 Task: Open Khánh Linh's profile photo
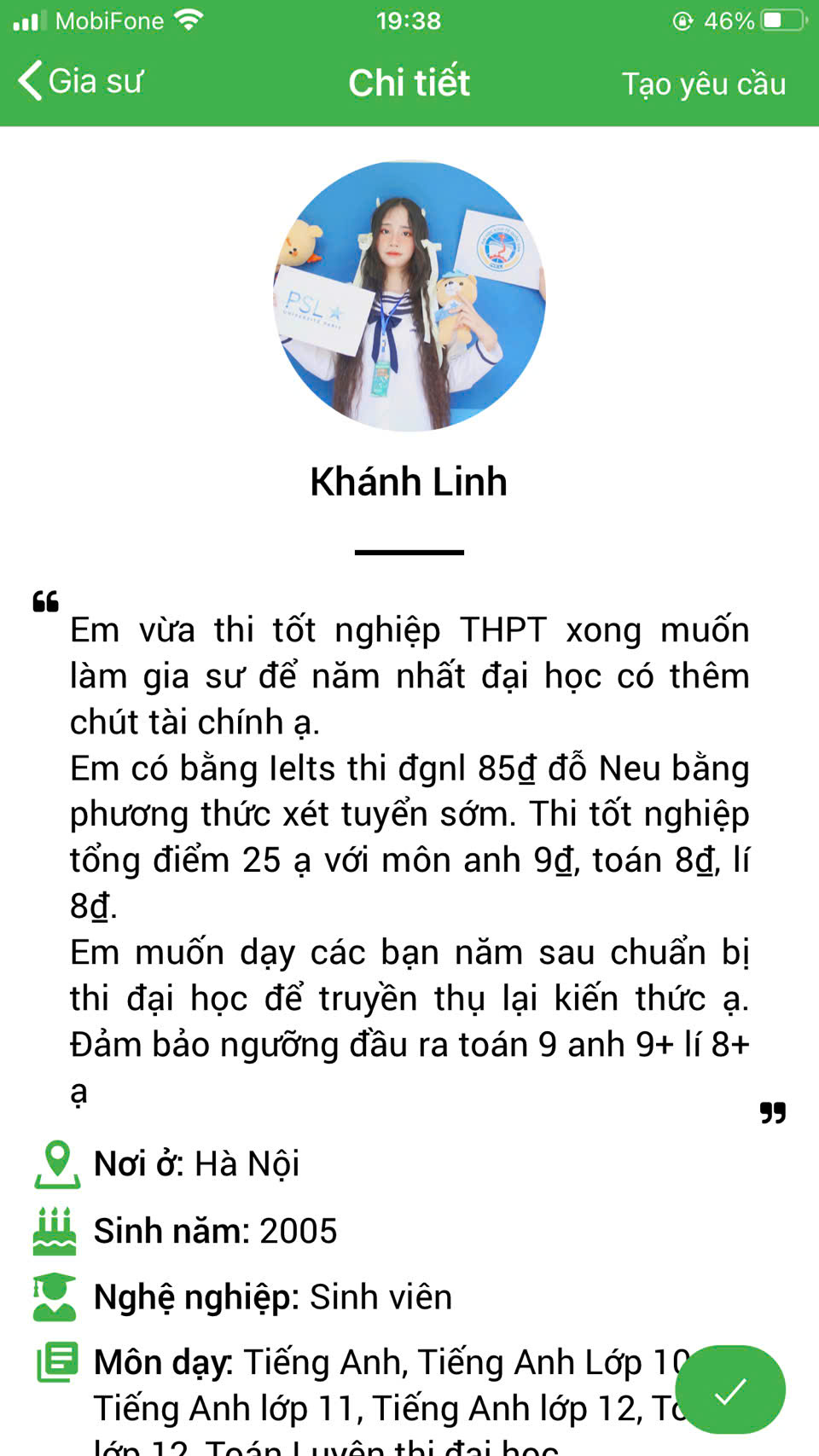coord(409,296)
